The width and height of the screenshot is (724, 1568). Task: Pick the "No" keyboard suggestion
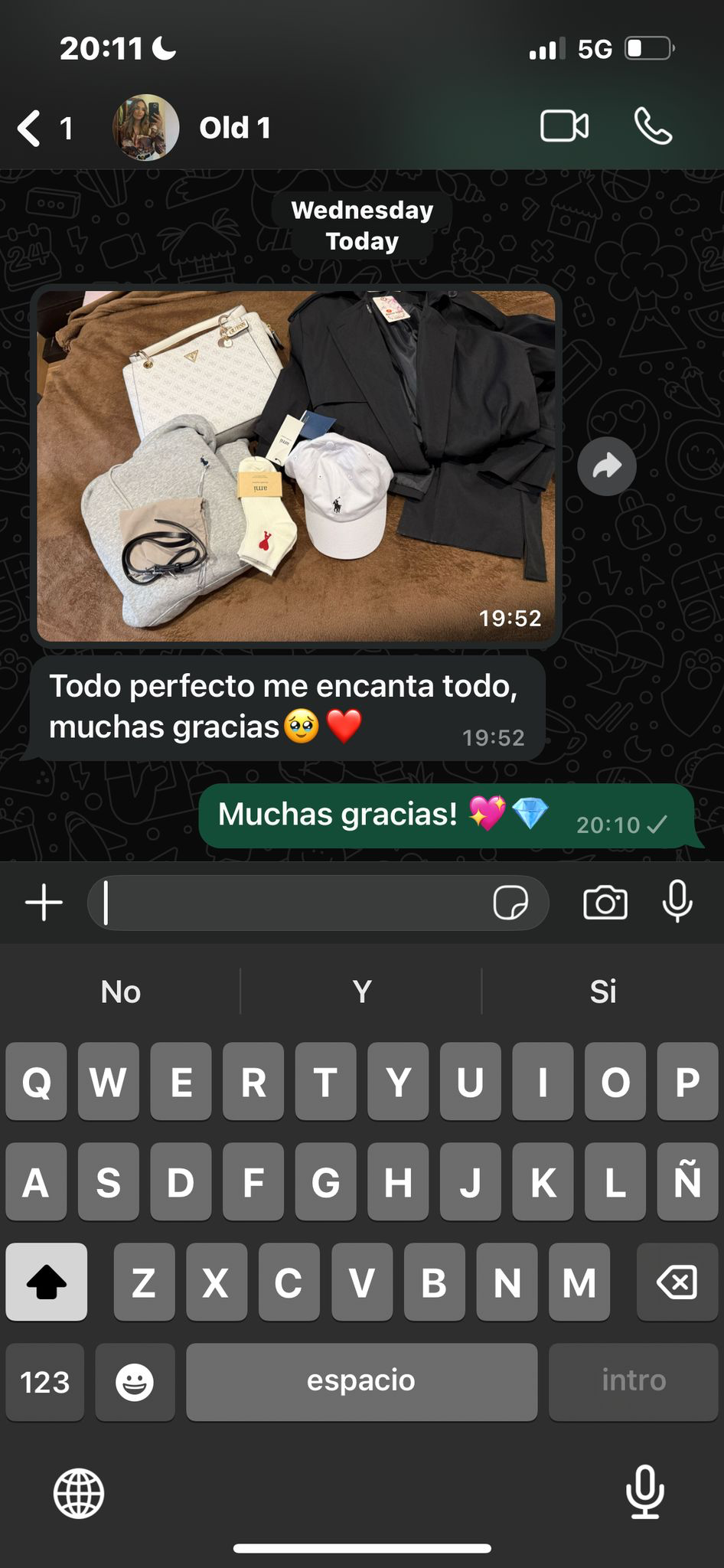pos(121,991)
